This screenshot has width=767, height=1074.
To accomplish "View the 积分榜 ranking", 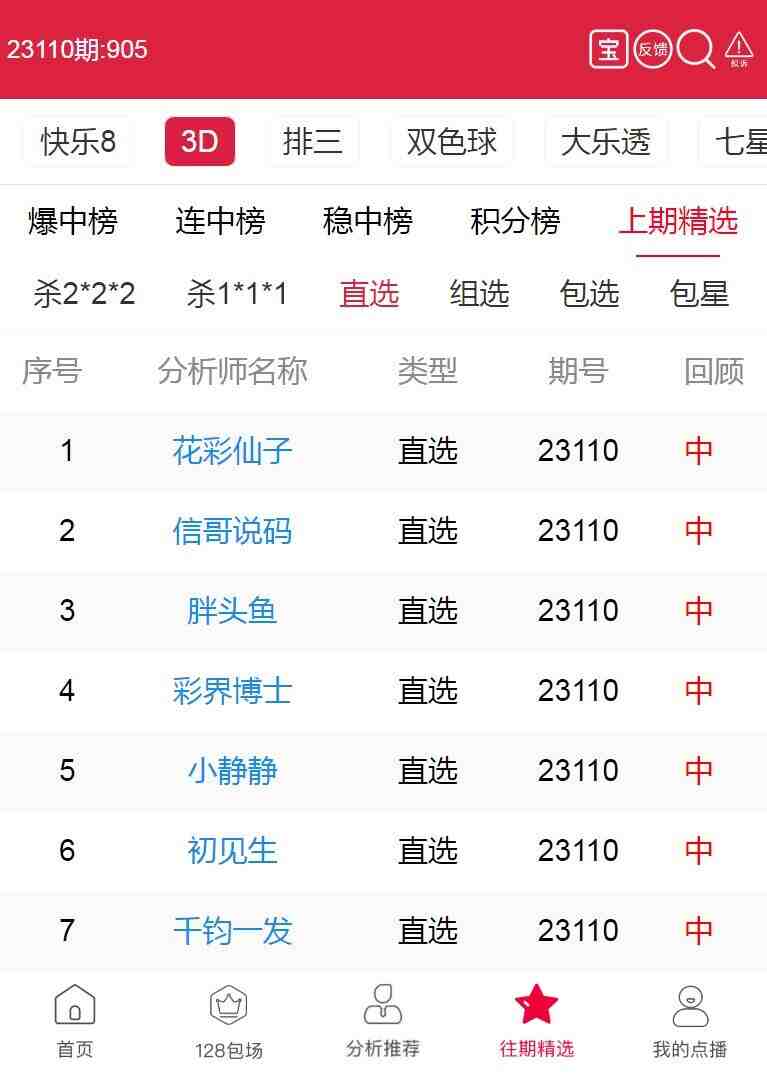I will pyautogui.click(x=515, y=221).
